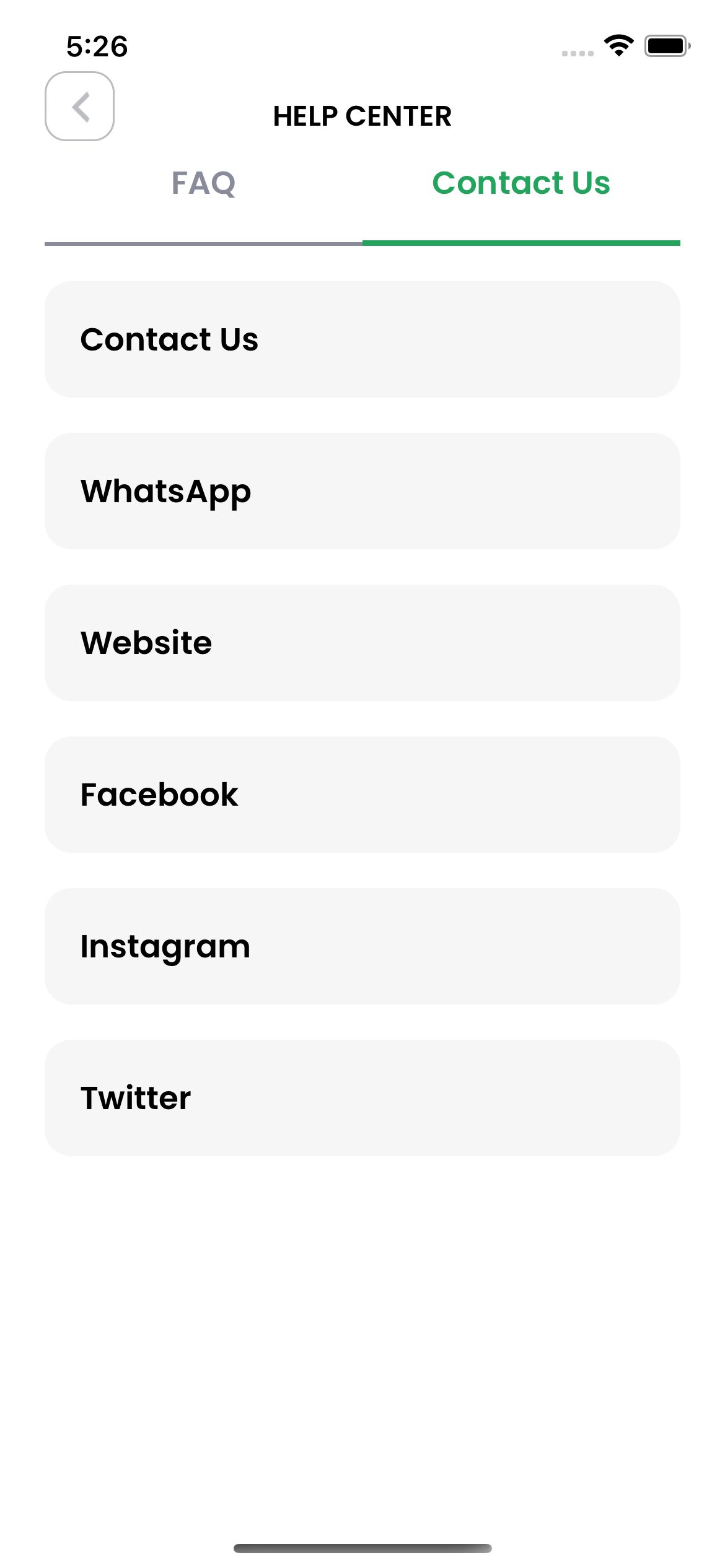Open the Website row
This screenshot has width=725, height=1568.
362,643
